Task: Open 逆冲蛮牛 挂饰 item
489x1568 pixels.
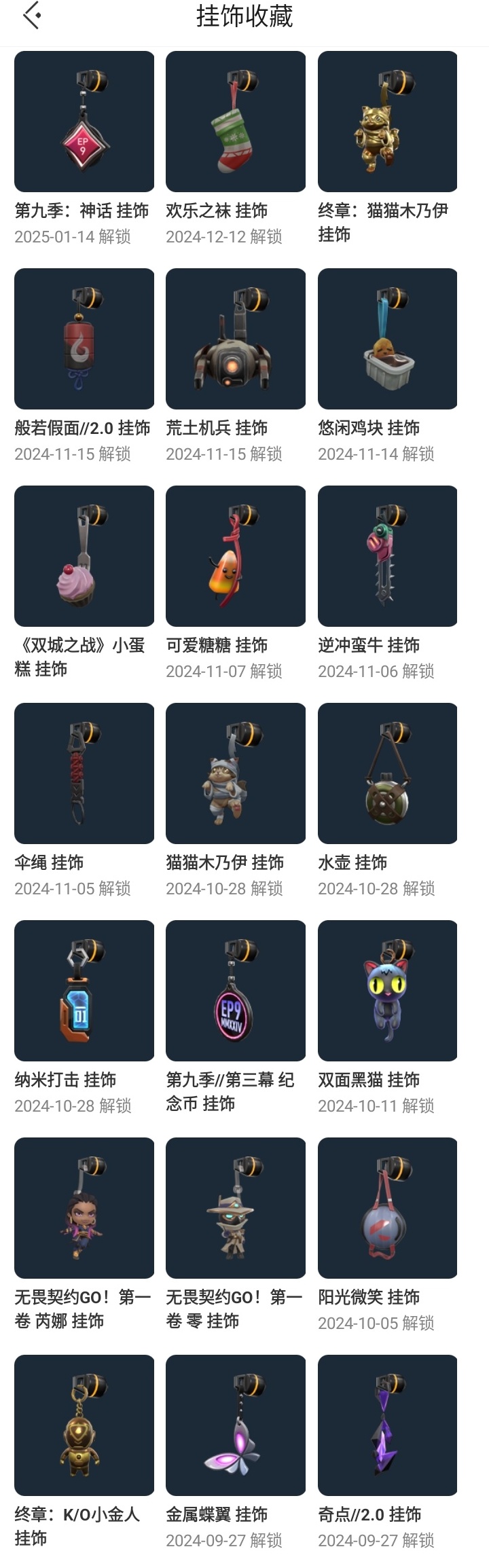Action: (387, 556)
